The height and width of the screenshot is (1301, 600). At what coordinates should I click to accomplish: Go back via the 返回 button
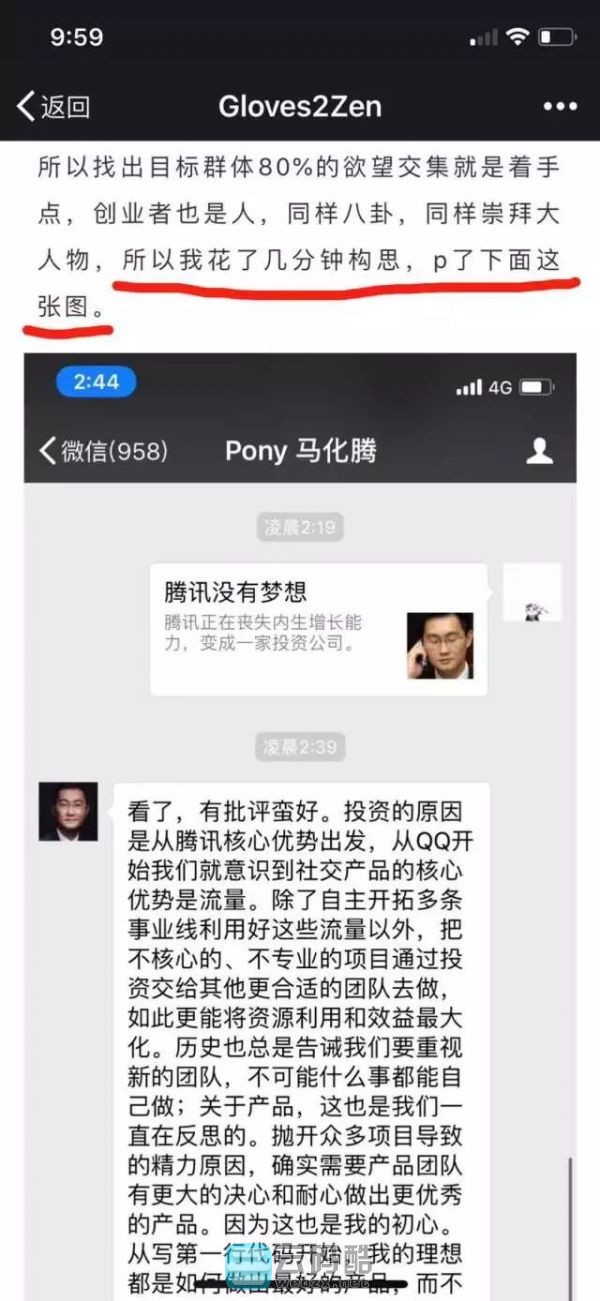point(53,106)
